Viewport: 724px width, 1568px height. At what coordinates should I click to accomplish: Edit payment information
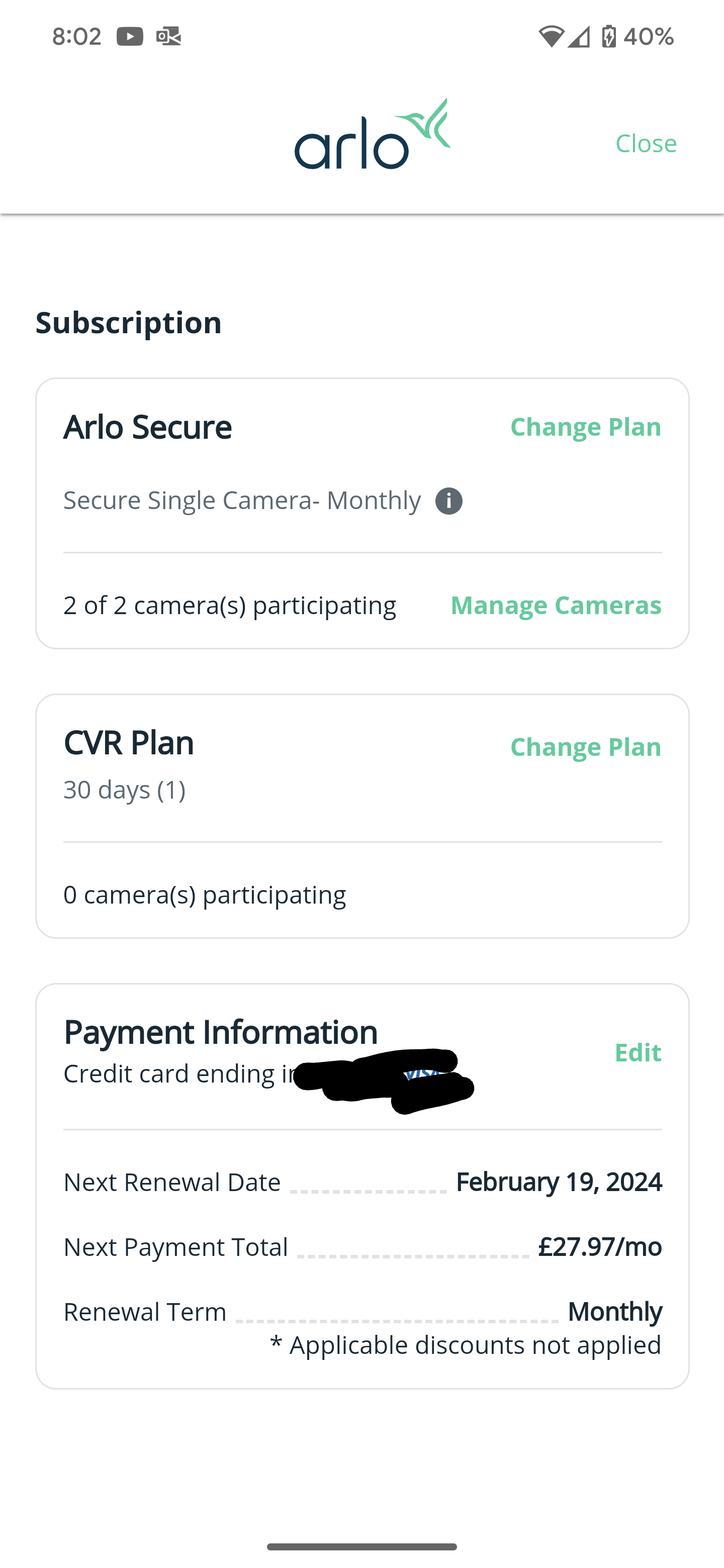[638, 1052]
